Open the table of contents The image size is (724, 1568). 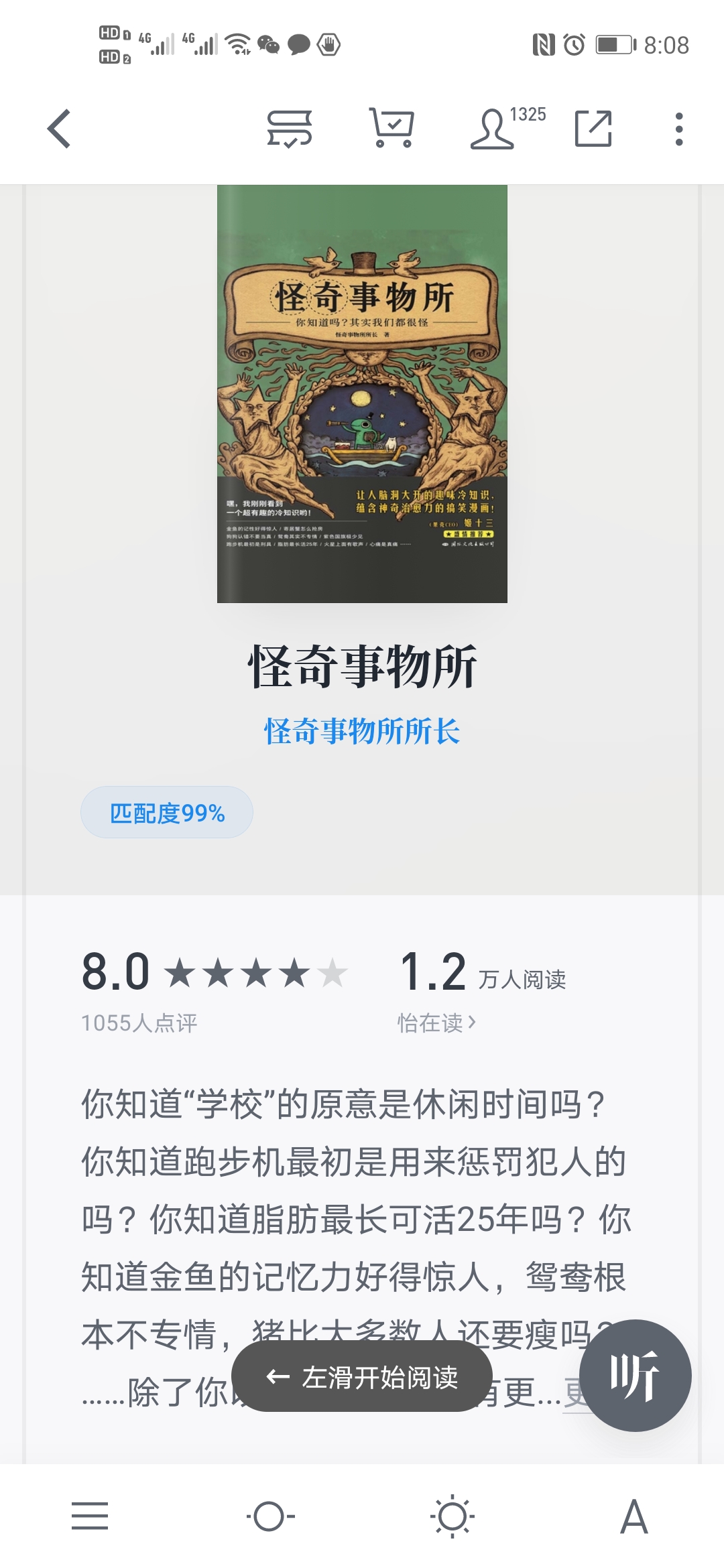(90, 1516)
